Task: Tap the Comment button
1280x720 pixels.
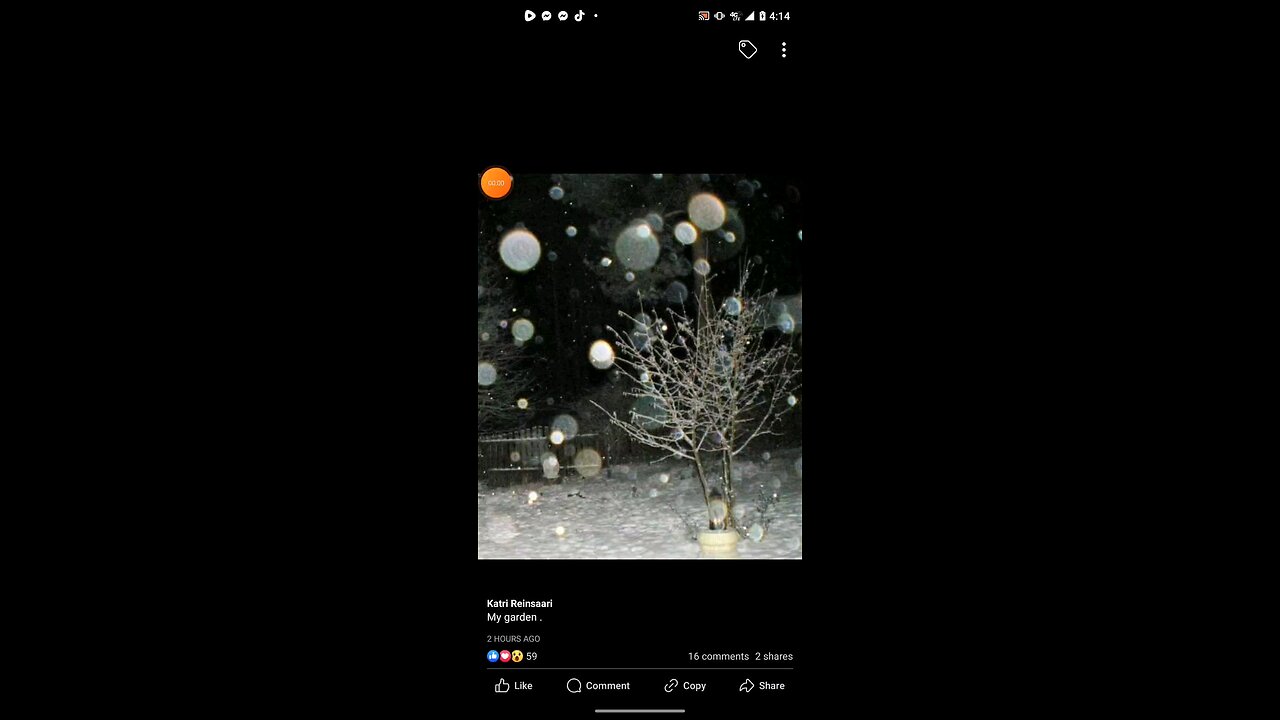Action: point(598,686)
